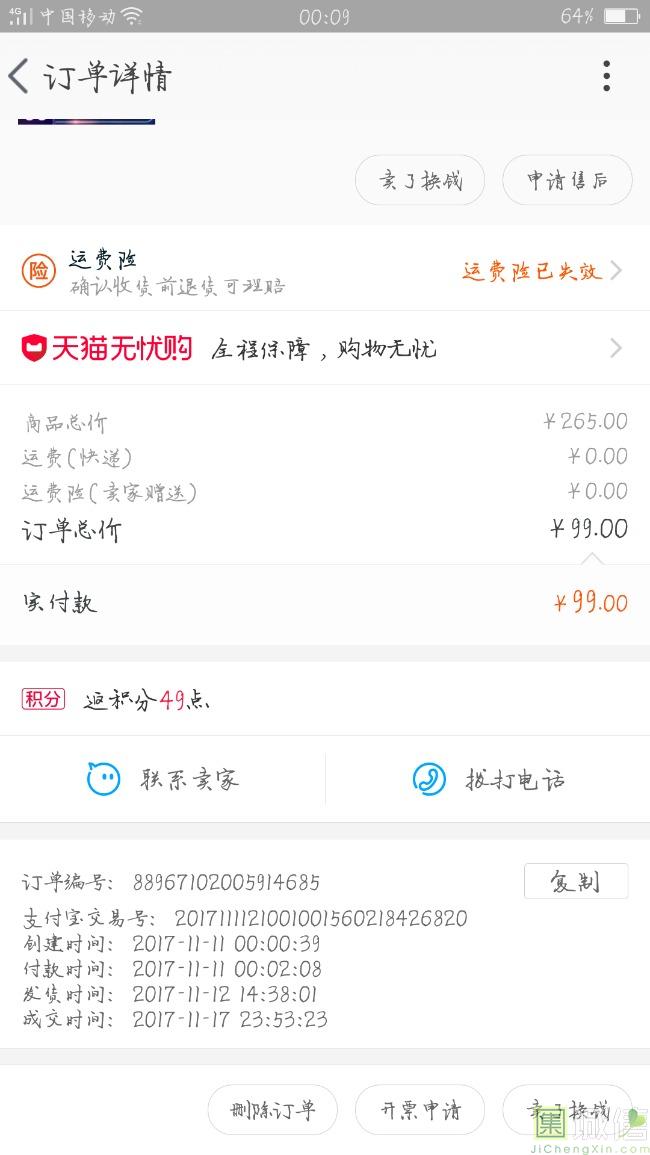Contact the seller via 联系卖家
Image resolution: width=650 pixels, height=1155 pixels.
tap(163, 779)
